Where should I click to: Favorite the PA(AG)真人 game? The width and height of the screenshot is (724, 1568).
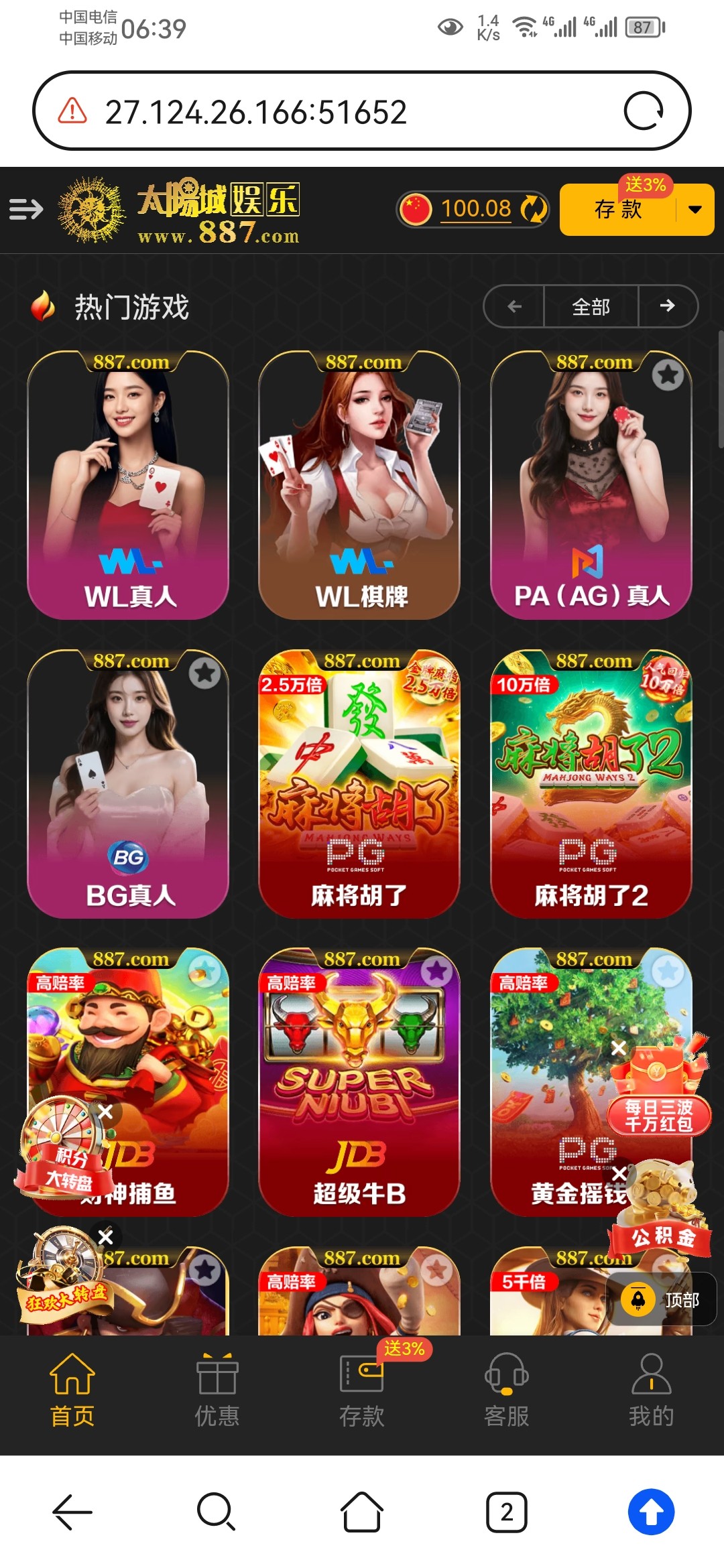point(668,375)
